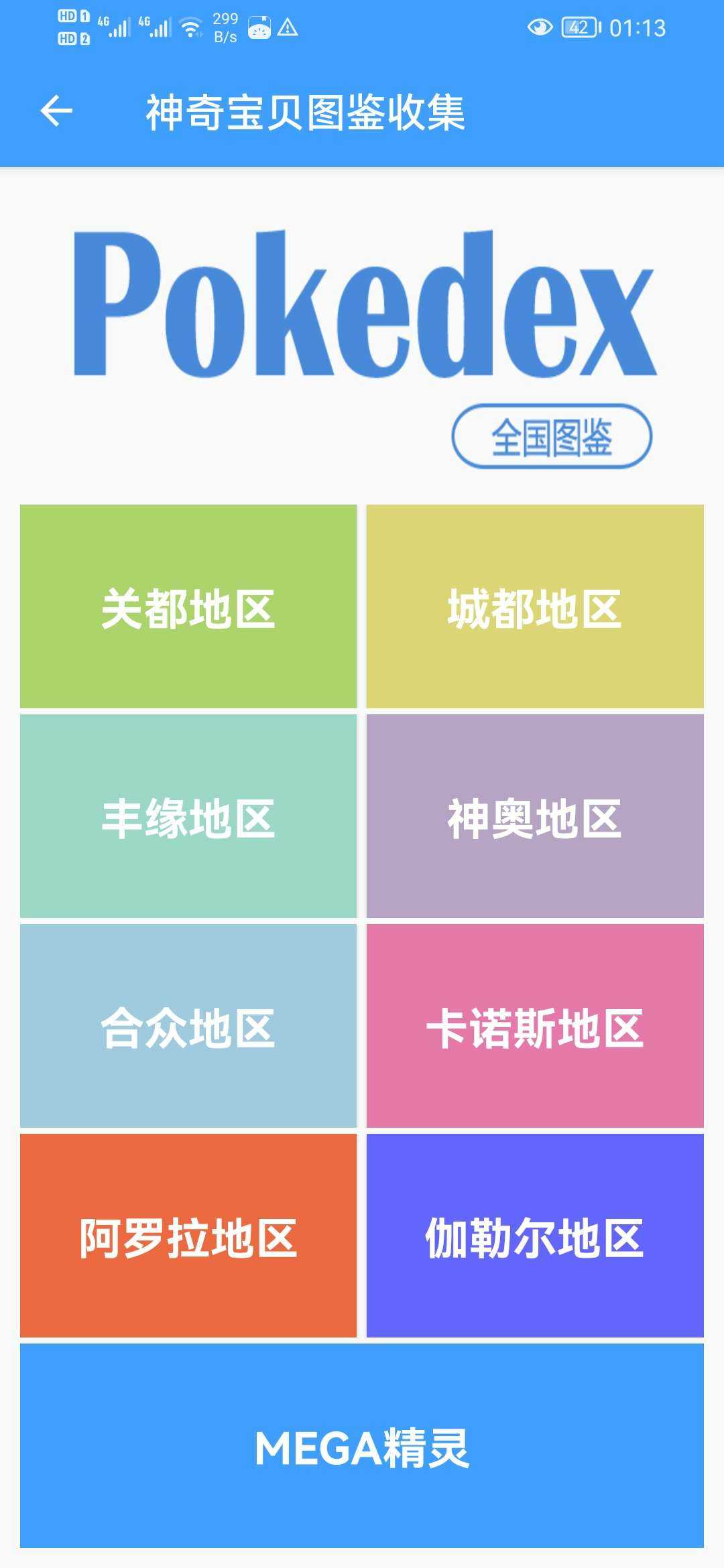The width and height of the screenshot is (724, 1568).
Task: Open the 全国图鉴 national Pokedex
Action: (x=552, y=436)
